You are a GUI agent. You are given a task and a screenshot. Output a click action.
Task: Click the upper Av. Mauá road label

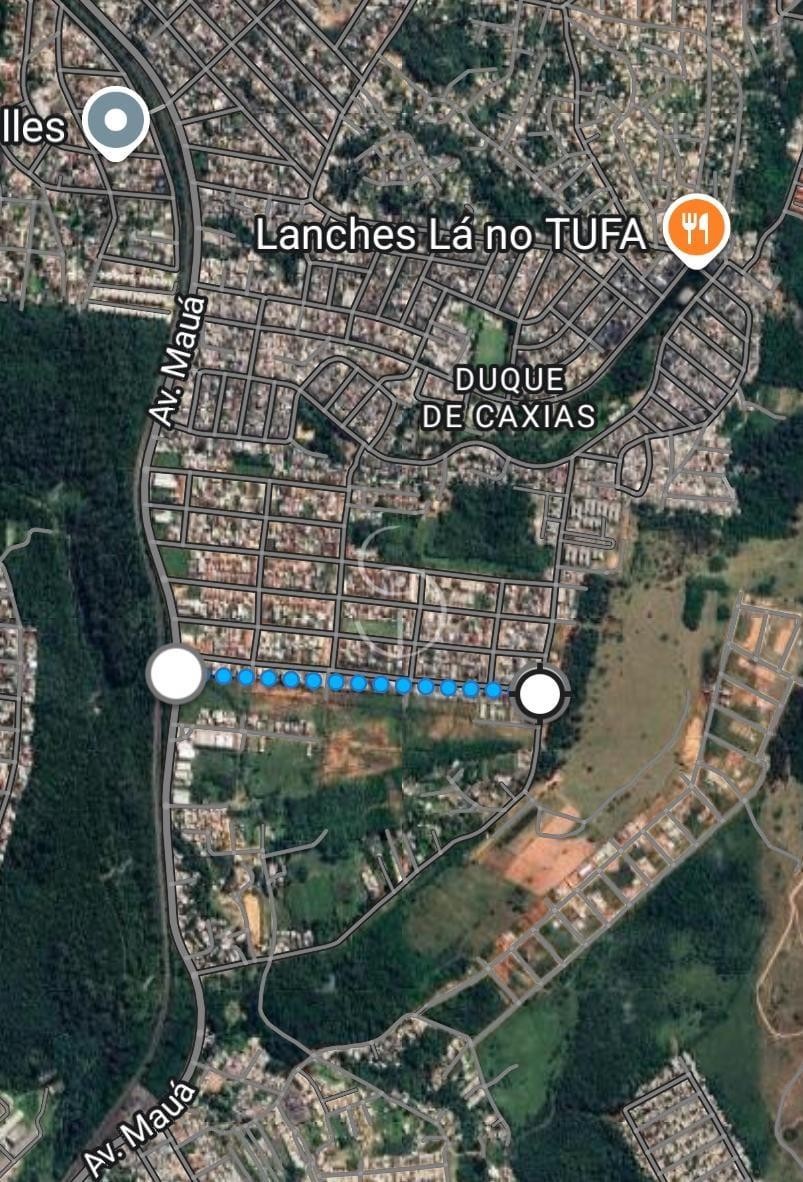pos(176,358)
